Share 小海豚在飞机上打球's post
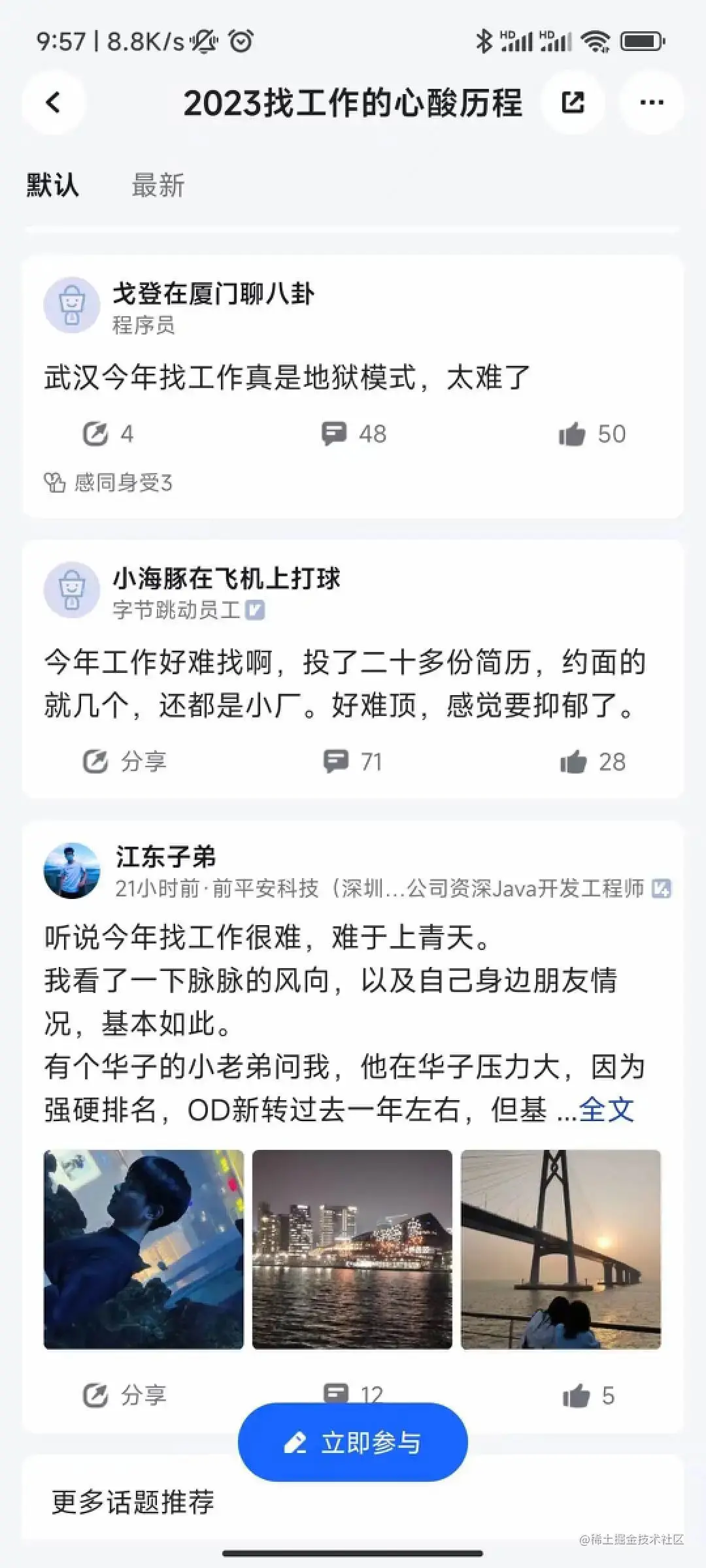This screenshot has width=706, height=1568. tap(124, 762)
